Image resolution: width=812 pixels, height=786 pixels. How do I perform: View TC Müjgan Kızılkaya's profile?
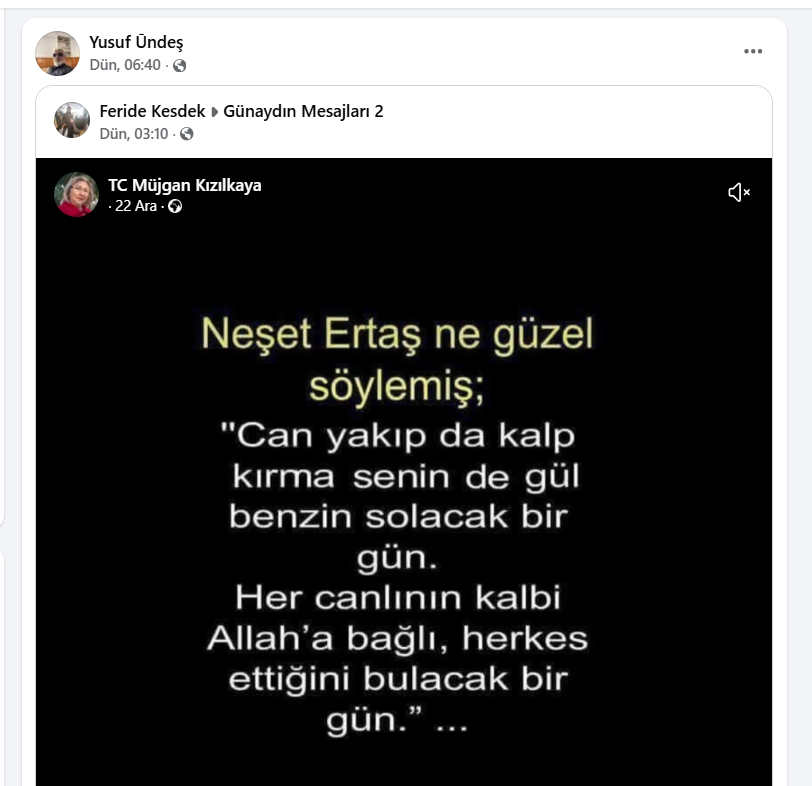pyautogui.click(x=184, y=185)
